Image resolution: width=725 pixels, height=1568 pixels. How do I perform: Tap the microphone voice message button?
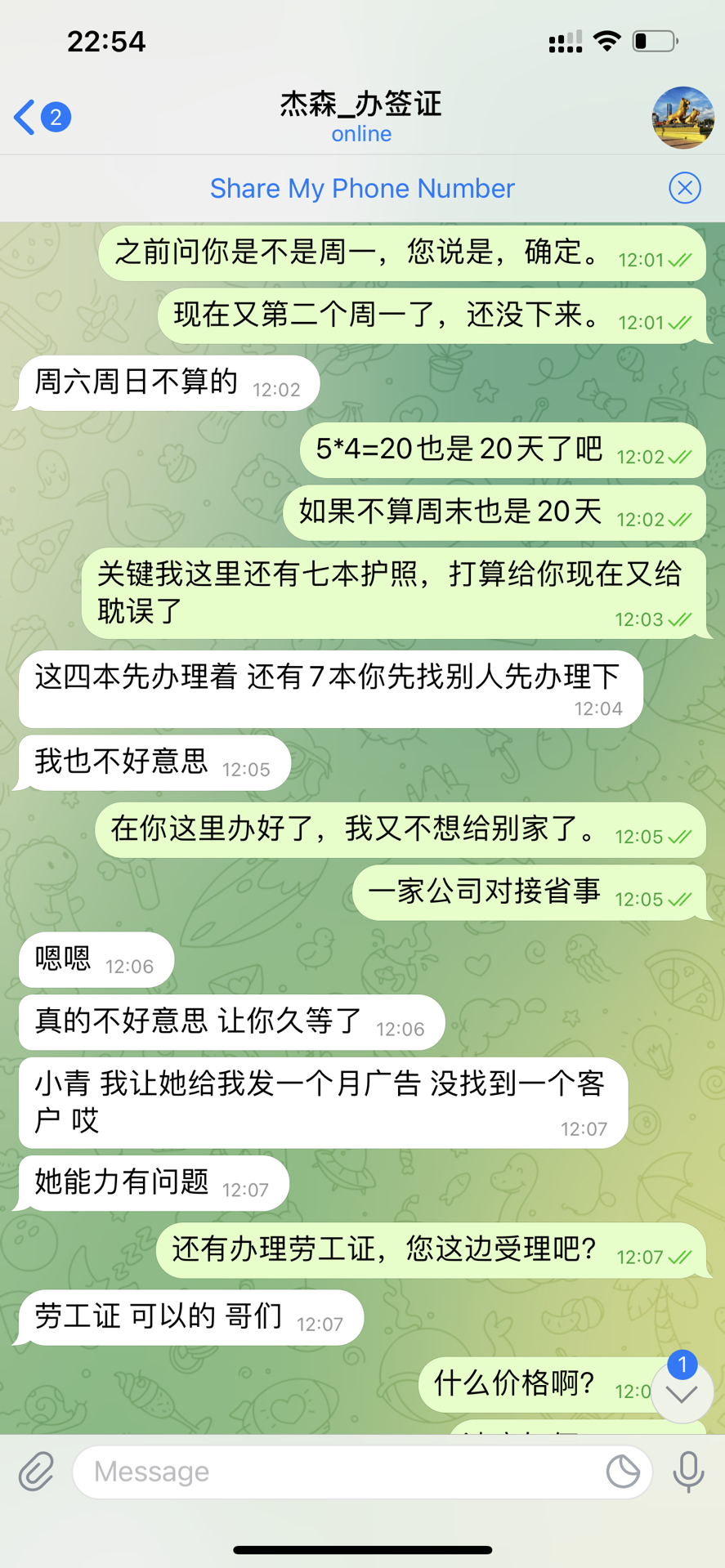point(688,1472)
